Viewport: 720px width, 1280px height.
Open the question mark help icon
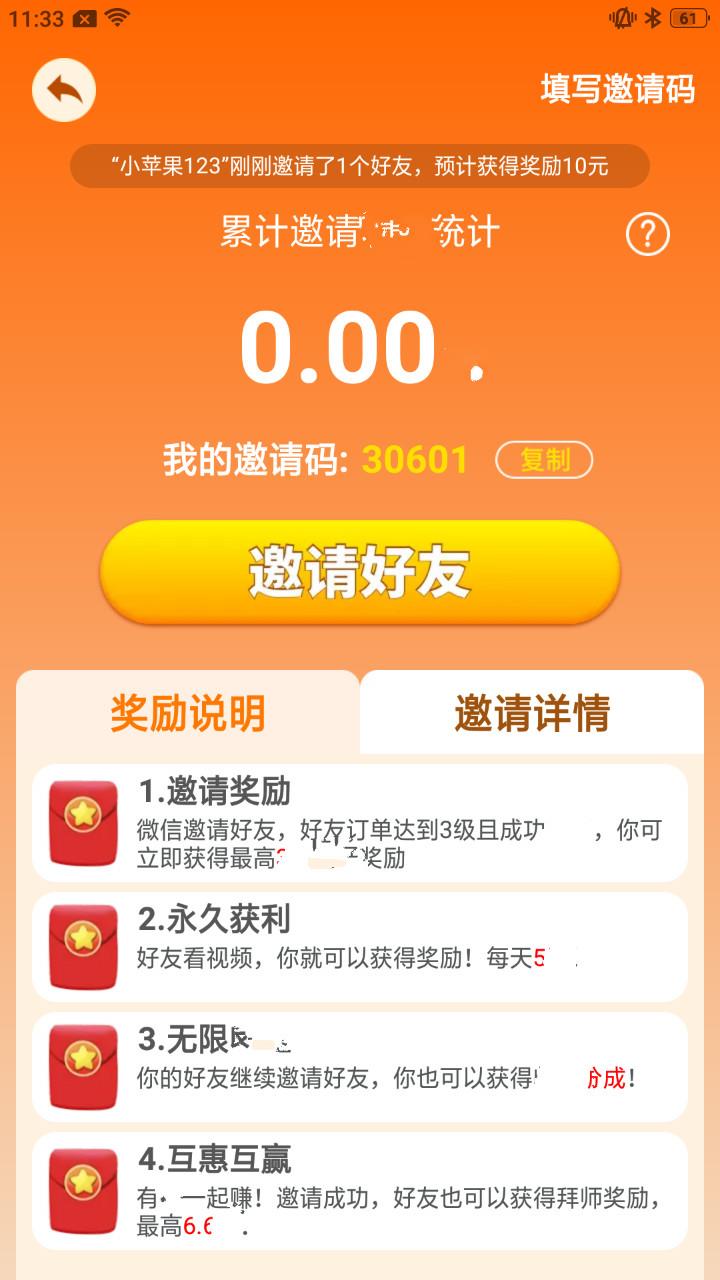[647, 235]
